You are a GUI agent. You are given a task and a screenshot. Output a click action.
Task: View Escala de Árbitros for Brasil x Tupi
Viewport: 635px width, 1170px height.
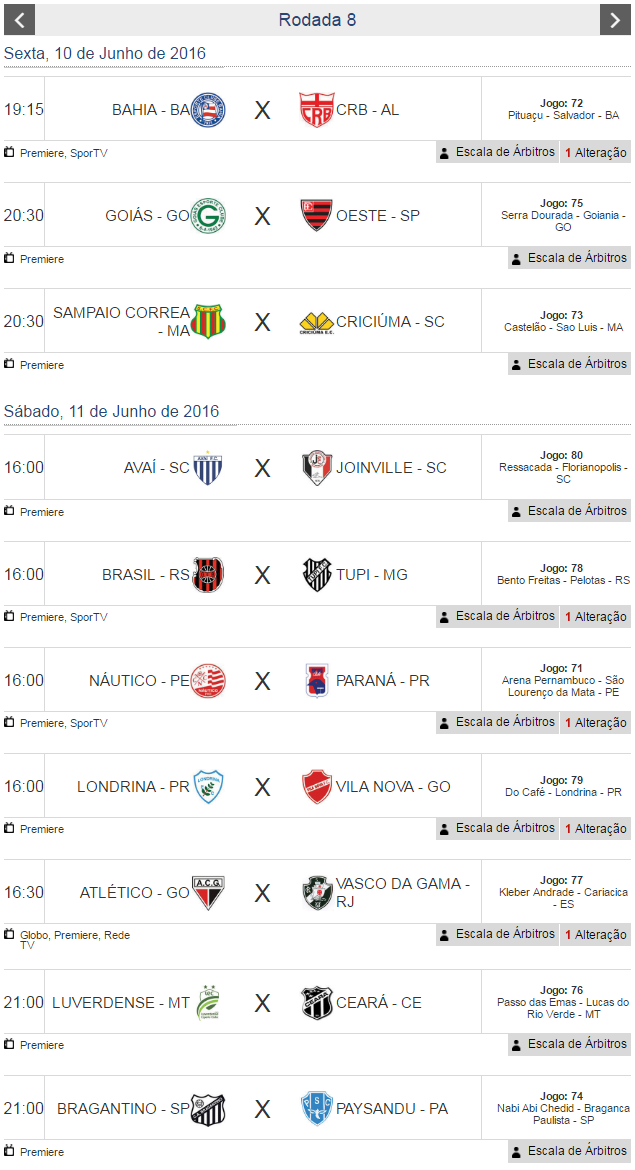pos(497,617)
